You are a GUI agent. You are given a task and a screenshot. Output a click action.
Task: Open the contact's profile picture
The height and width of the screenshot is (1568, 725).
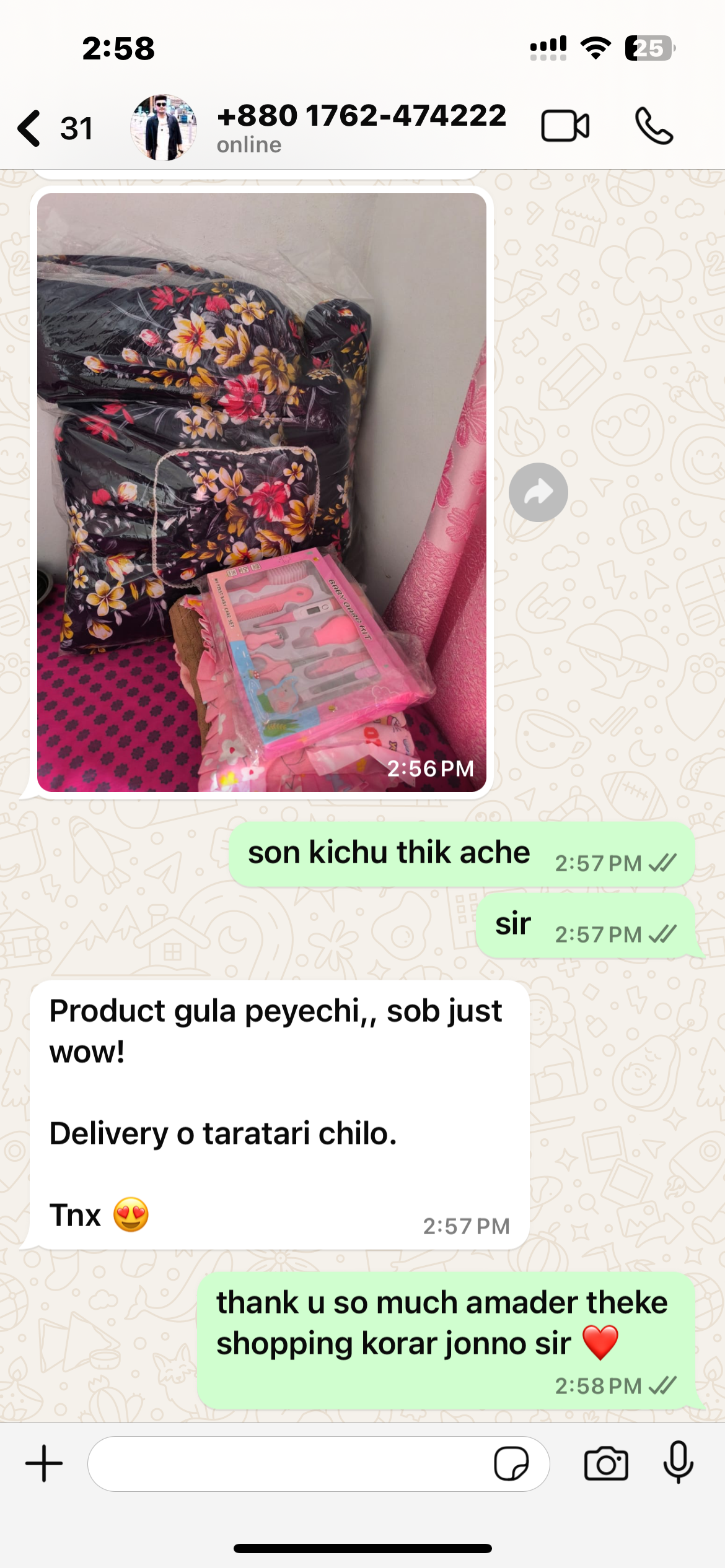164,128
